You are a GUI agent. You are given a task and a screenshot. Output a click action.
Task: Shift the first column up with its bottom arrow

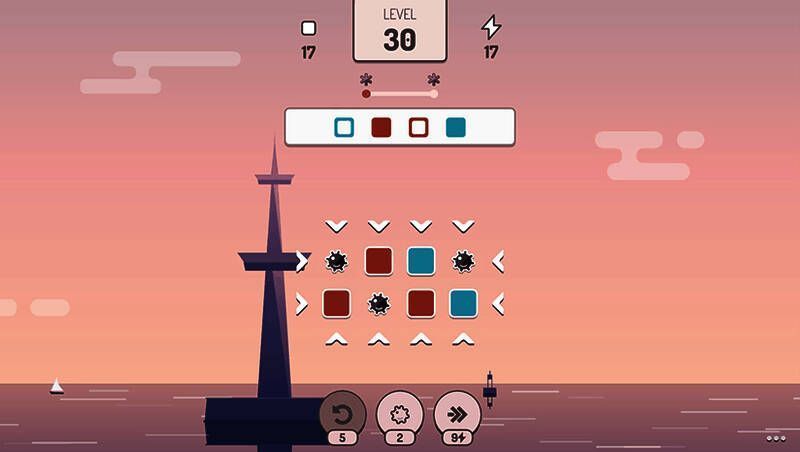(x=337, y=340)
